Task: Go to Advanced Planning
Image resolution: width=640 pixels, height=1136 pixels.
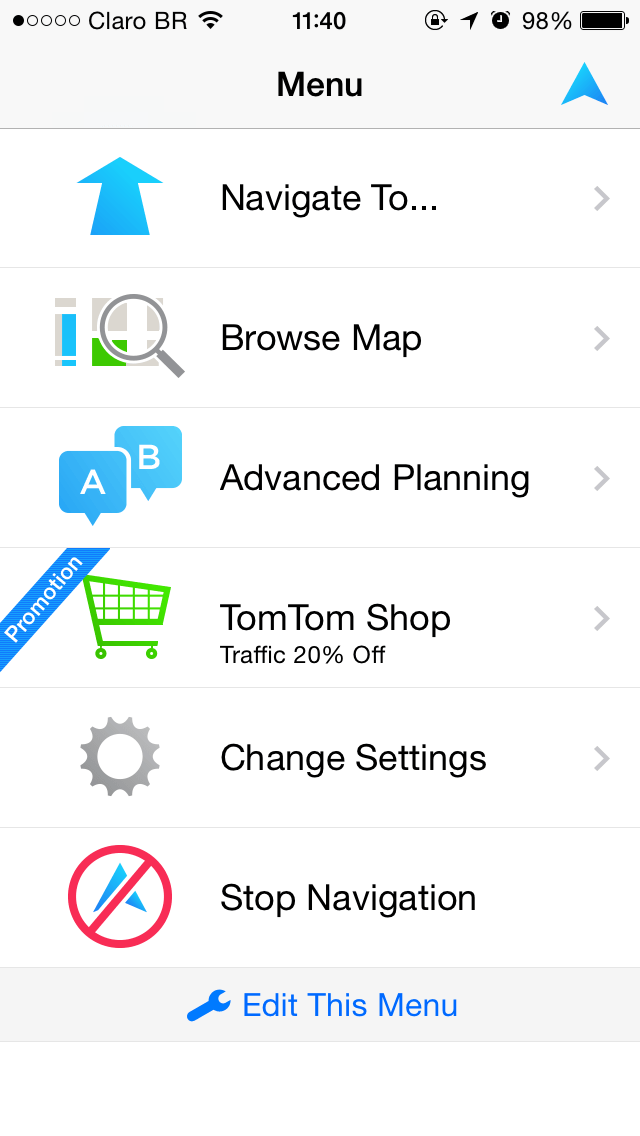Action: (x=320, y=477)
